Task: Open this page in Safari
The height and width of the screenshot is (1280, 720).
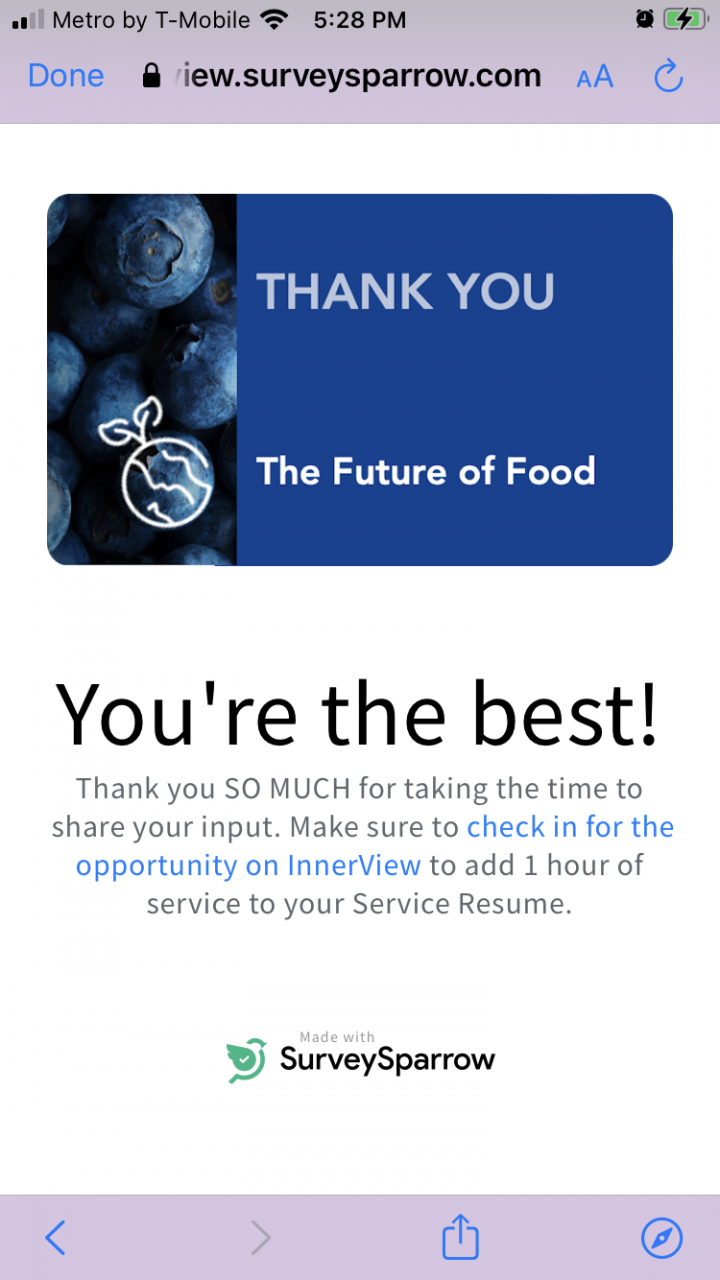Action: pos(661,1238)
